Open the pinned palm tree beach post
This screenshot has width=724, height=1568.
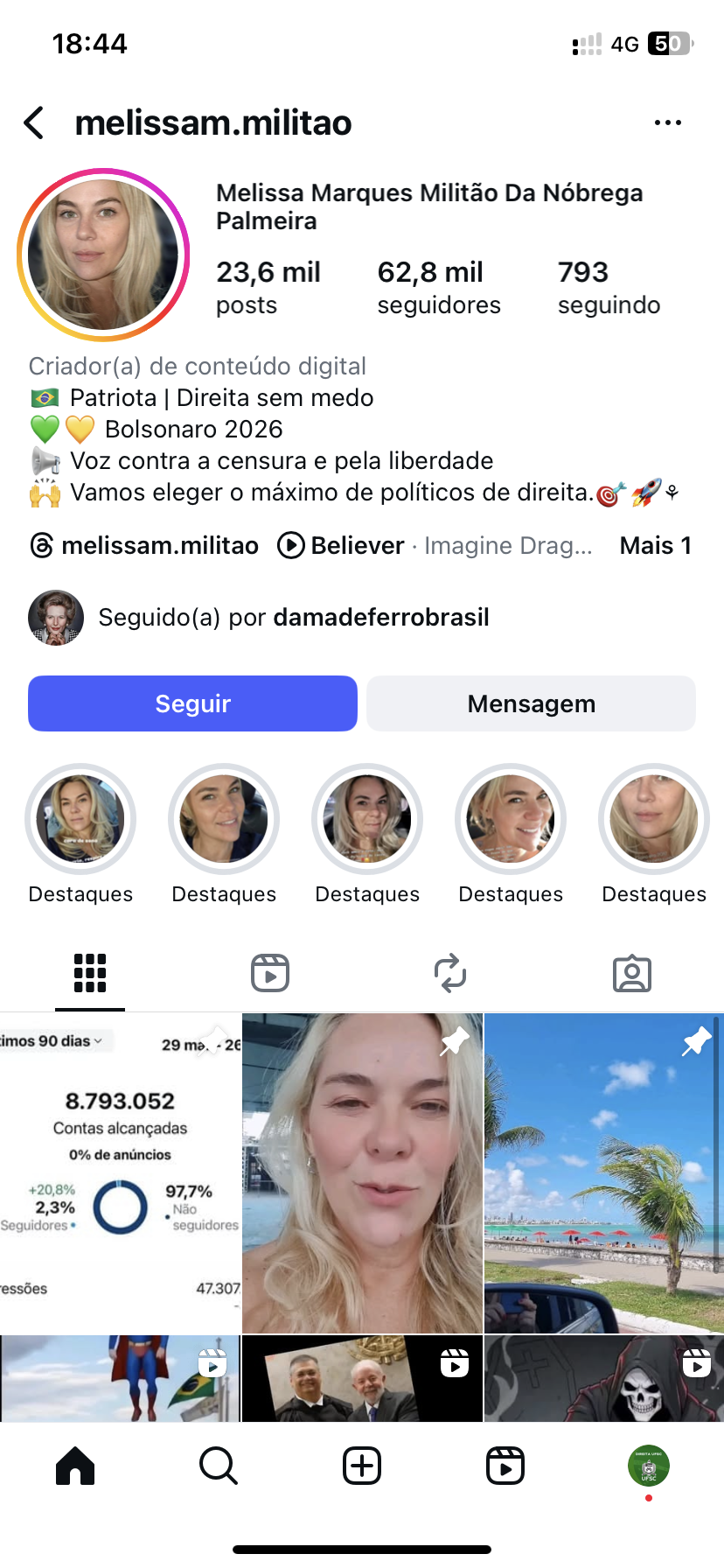[603, 1172]
